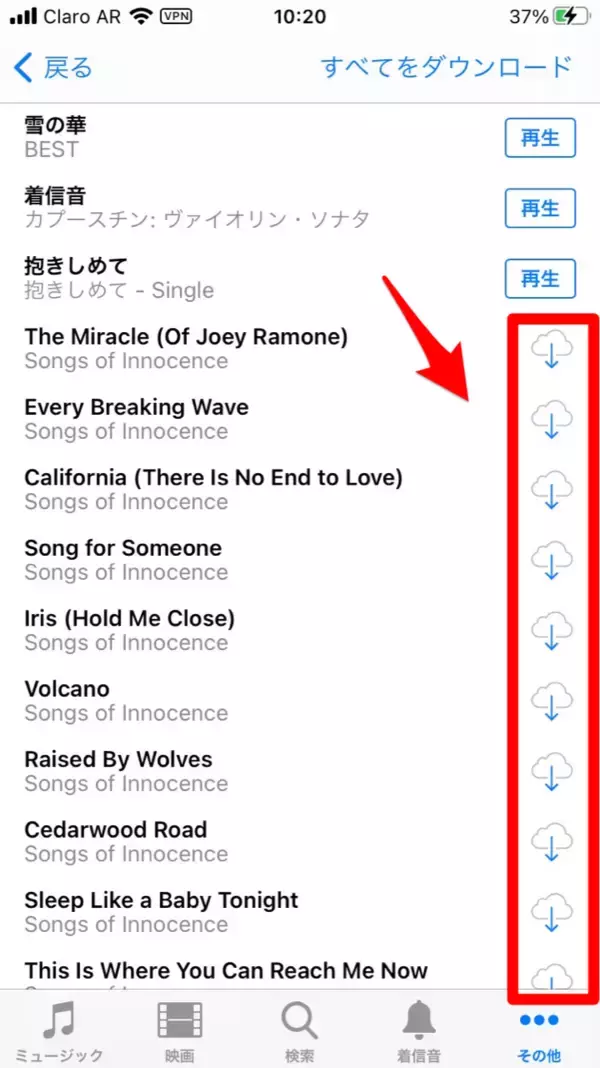600x1068 pixels.
Task: Download Sleep Like a Baby Tonight
Action: pos(551,913)
